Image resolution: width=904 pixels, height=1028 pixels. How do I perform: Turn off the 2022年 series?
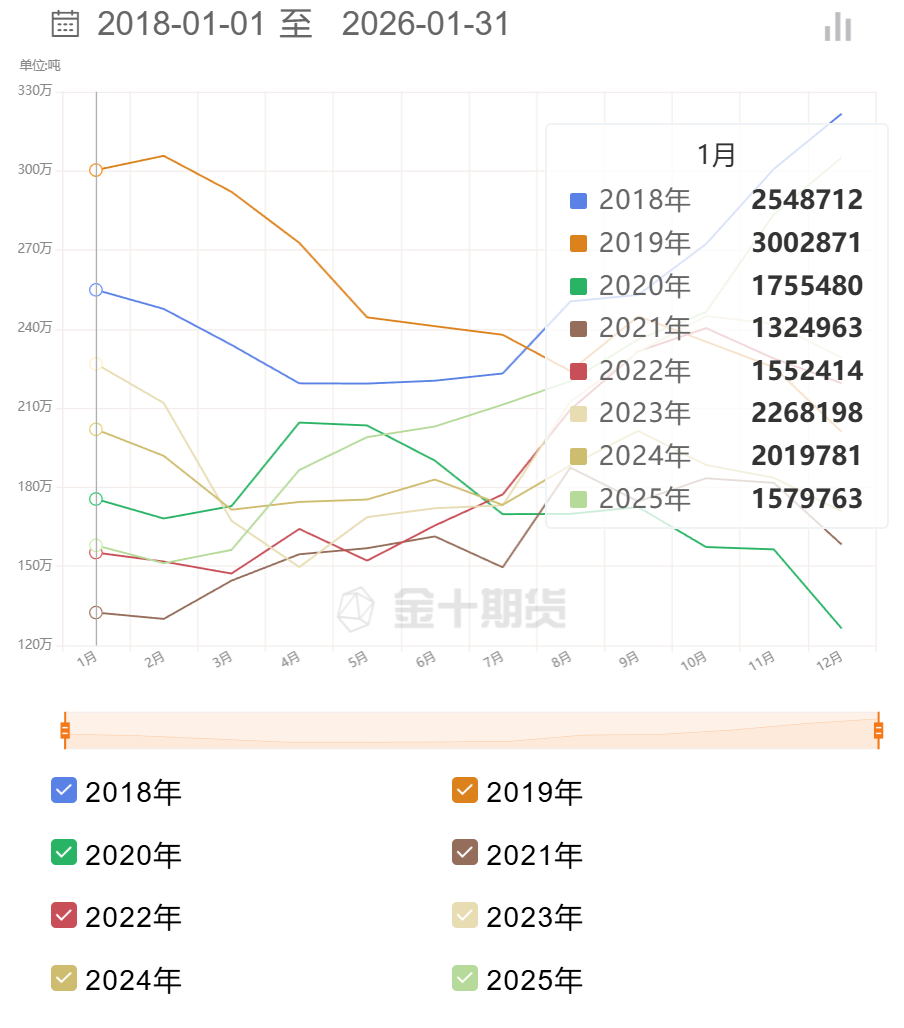[64, 915]
